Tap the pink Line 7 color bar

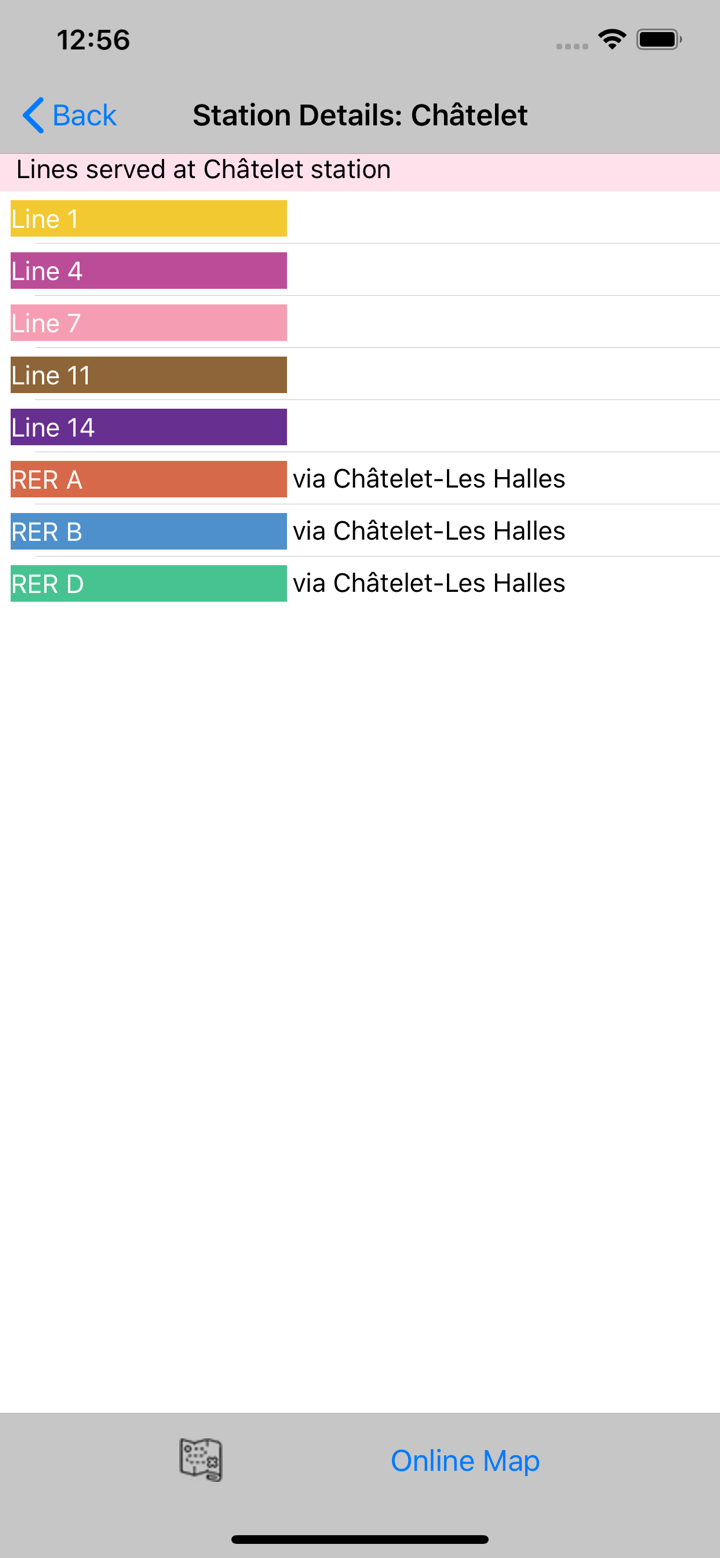click(x=148, y=323)
